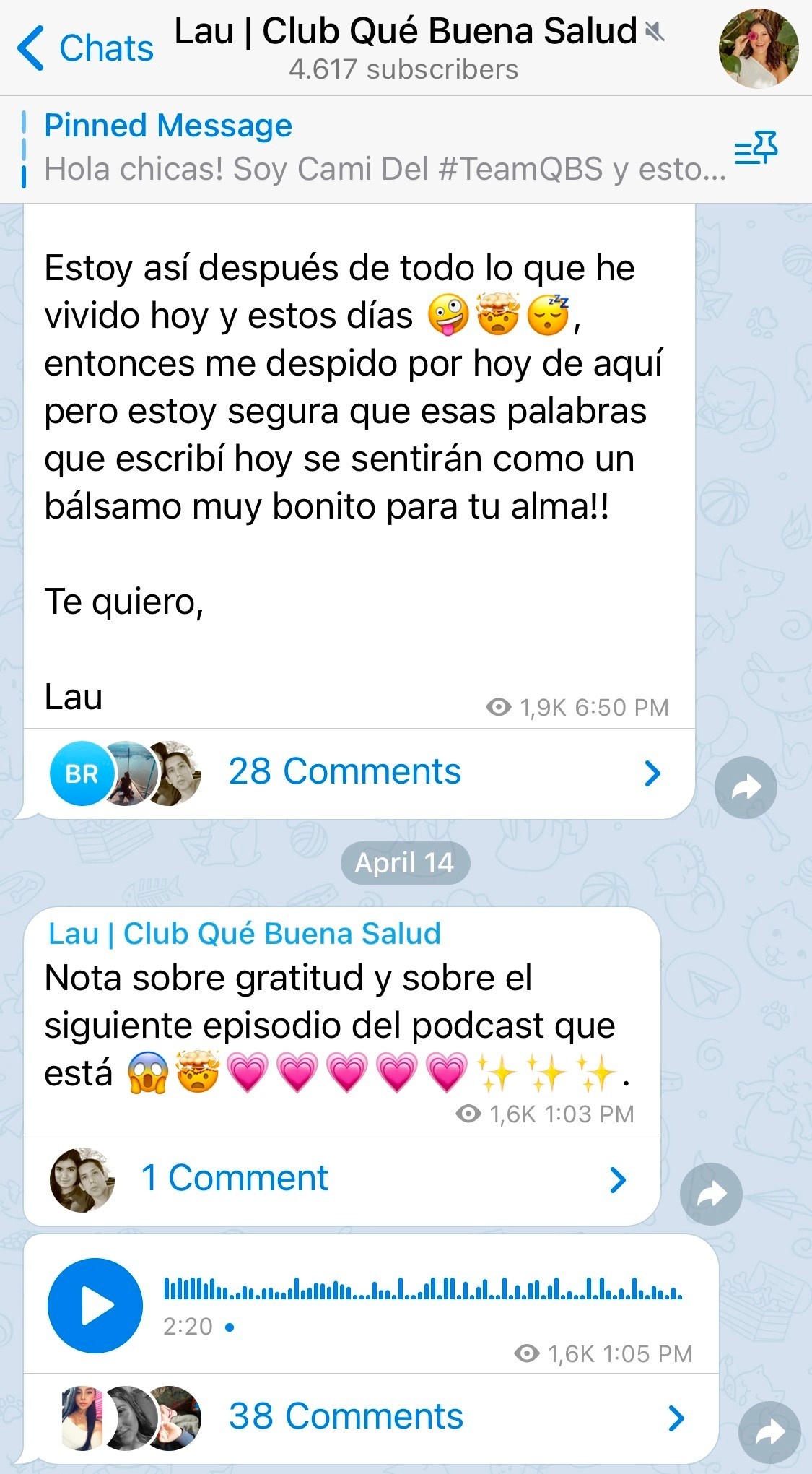Forward the voice message post
Image resolution: width=812 pixels, height=1474 pixels.
769,1432
